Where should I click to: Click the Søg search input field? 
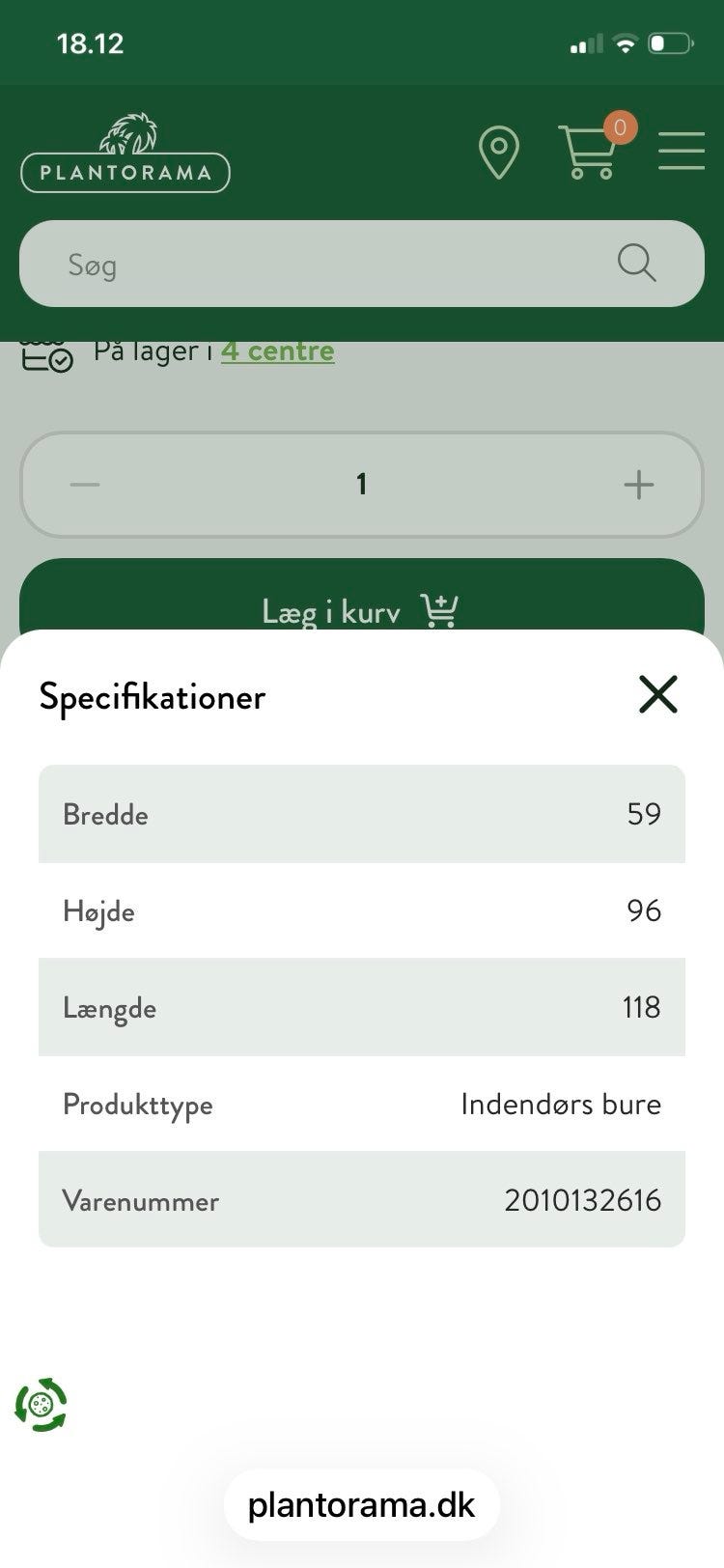tap(290, 263)
